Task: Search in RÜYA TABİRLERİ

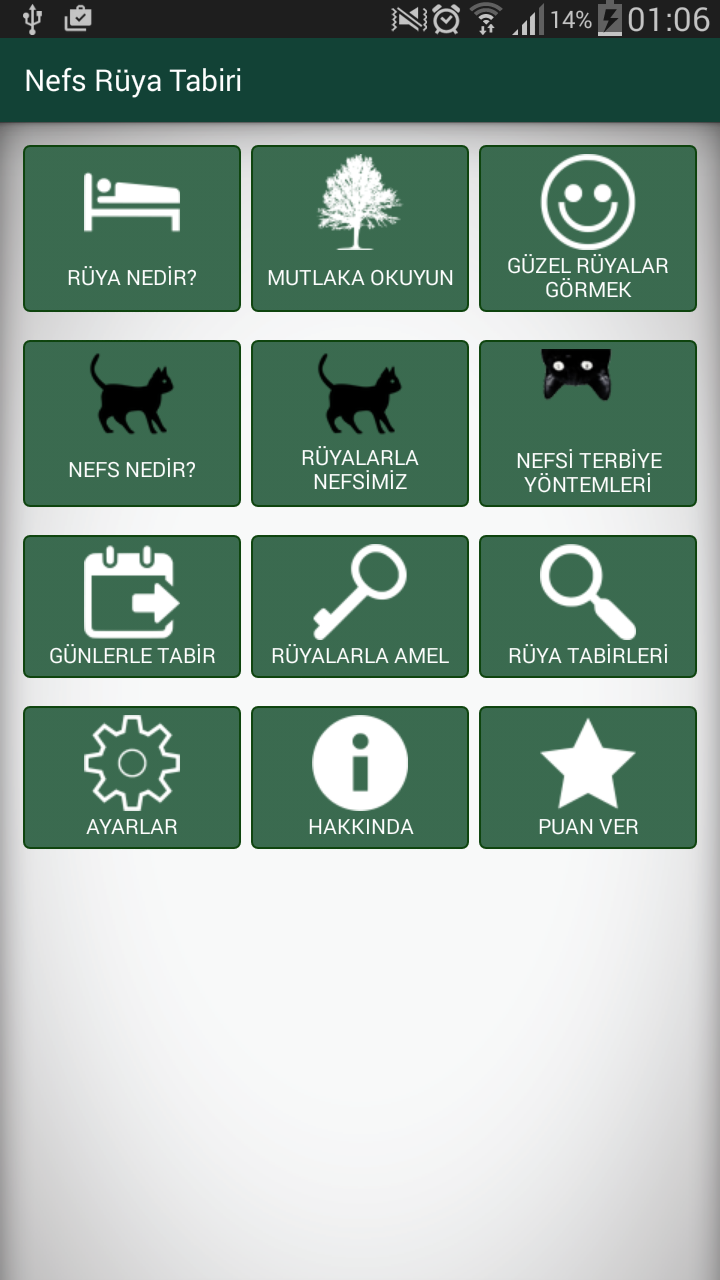Action: coord(588,607)
